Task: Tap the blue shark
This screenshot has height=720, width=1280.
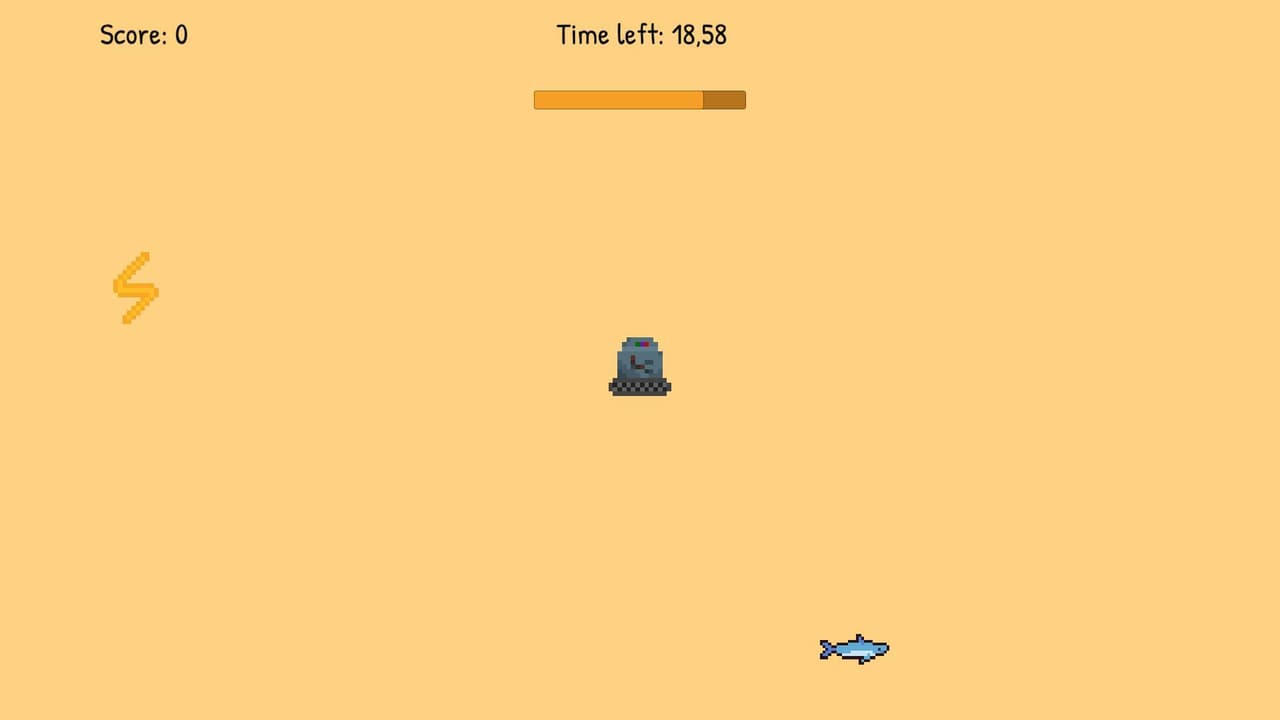Action: 854,649
